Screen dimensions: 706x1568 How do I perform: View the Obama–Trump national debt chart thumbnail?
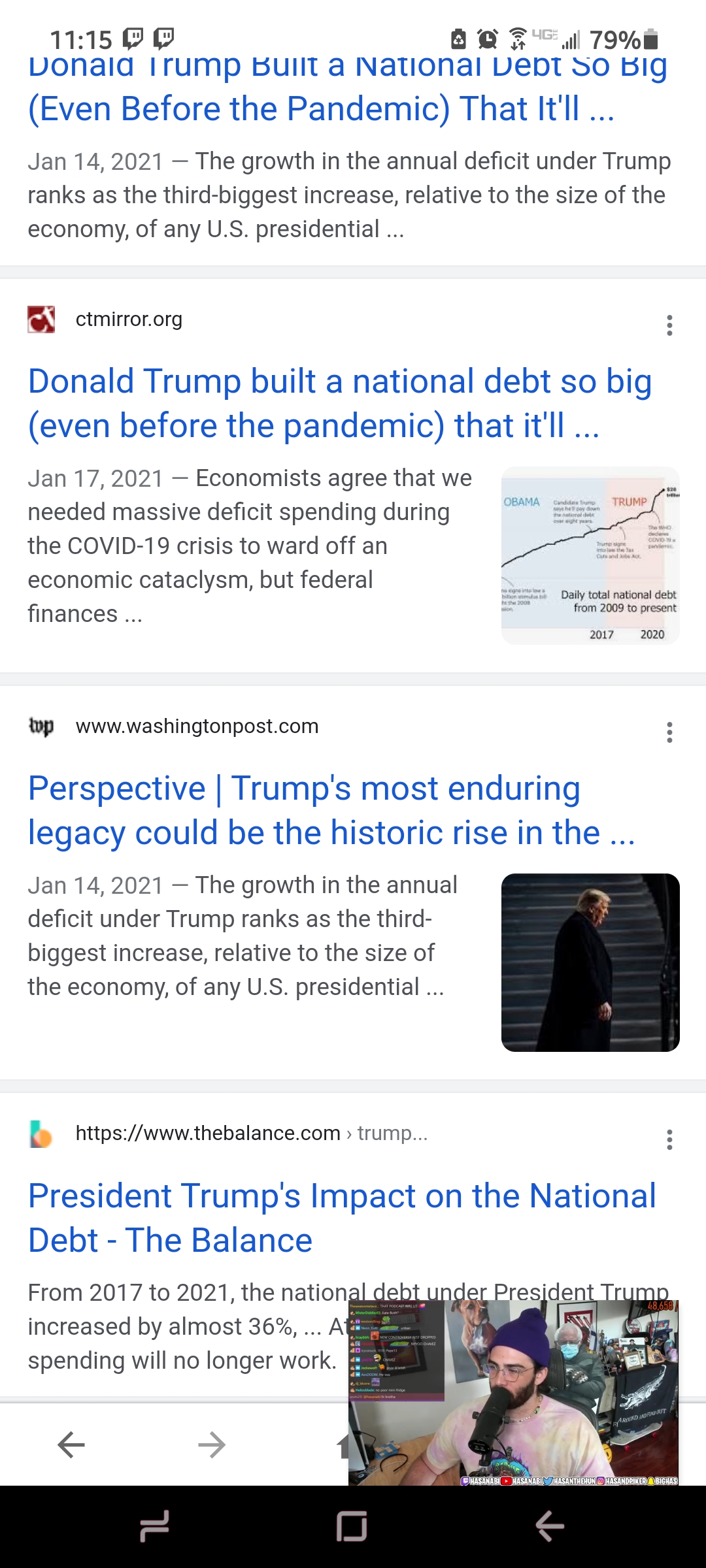tap(590, 555)
